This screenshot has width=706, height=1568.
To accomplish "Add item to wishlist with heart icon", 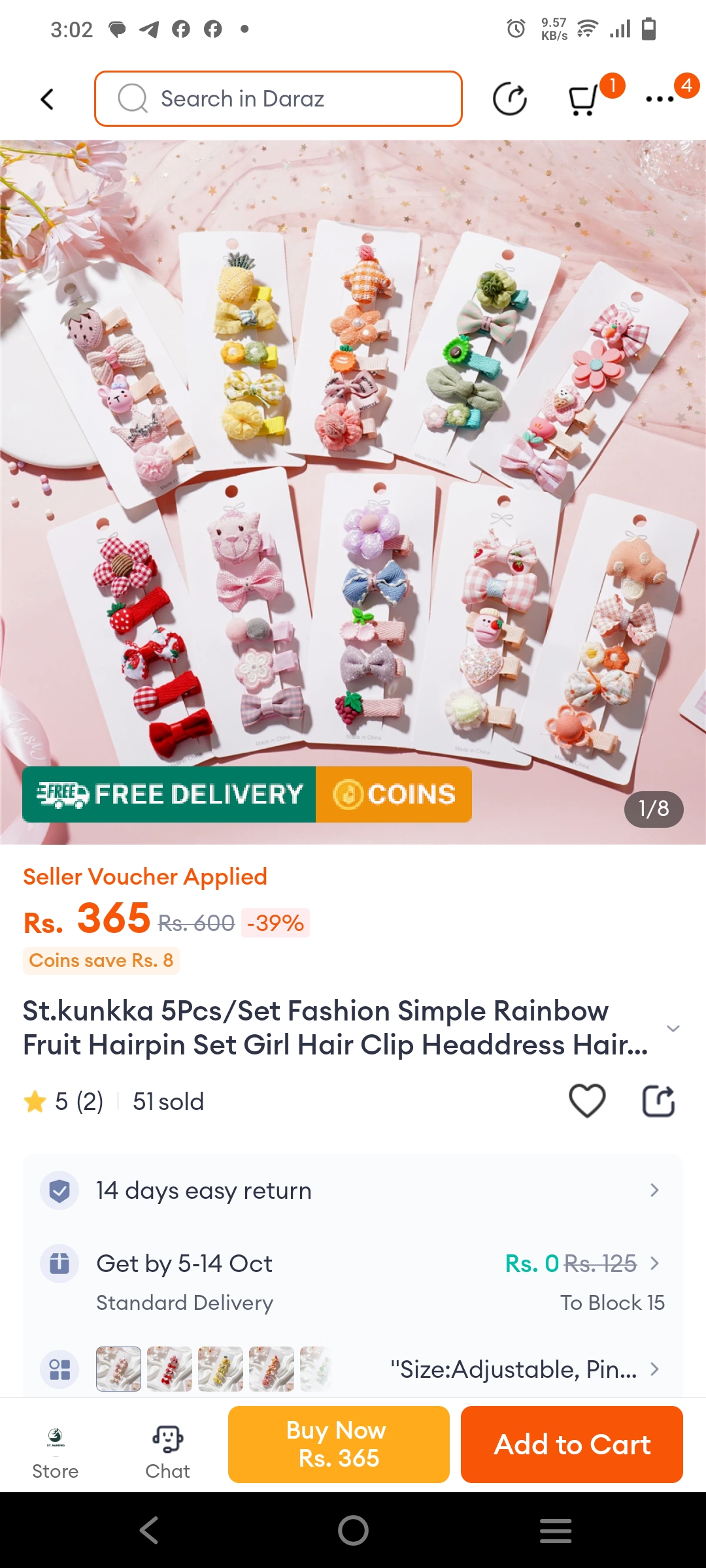I will pyautogui.click(x=587, y=1101).
